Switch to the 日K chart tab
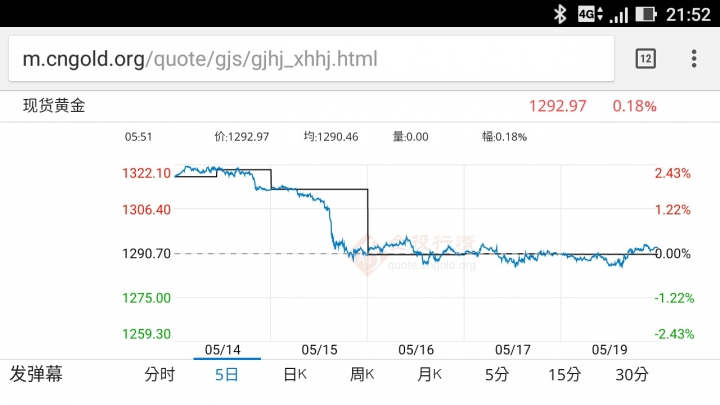Screen dimensions: 720x405 coord(295,375)
